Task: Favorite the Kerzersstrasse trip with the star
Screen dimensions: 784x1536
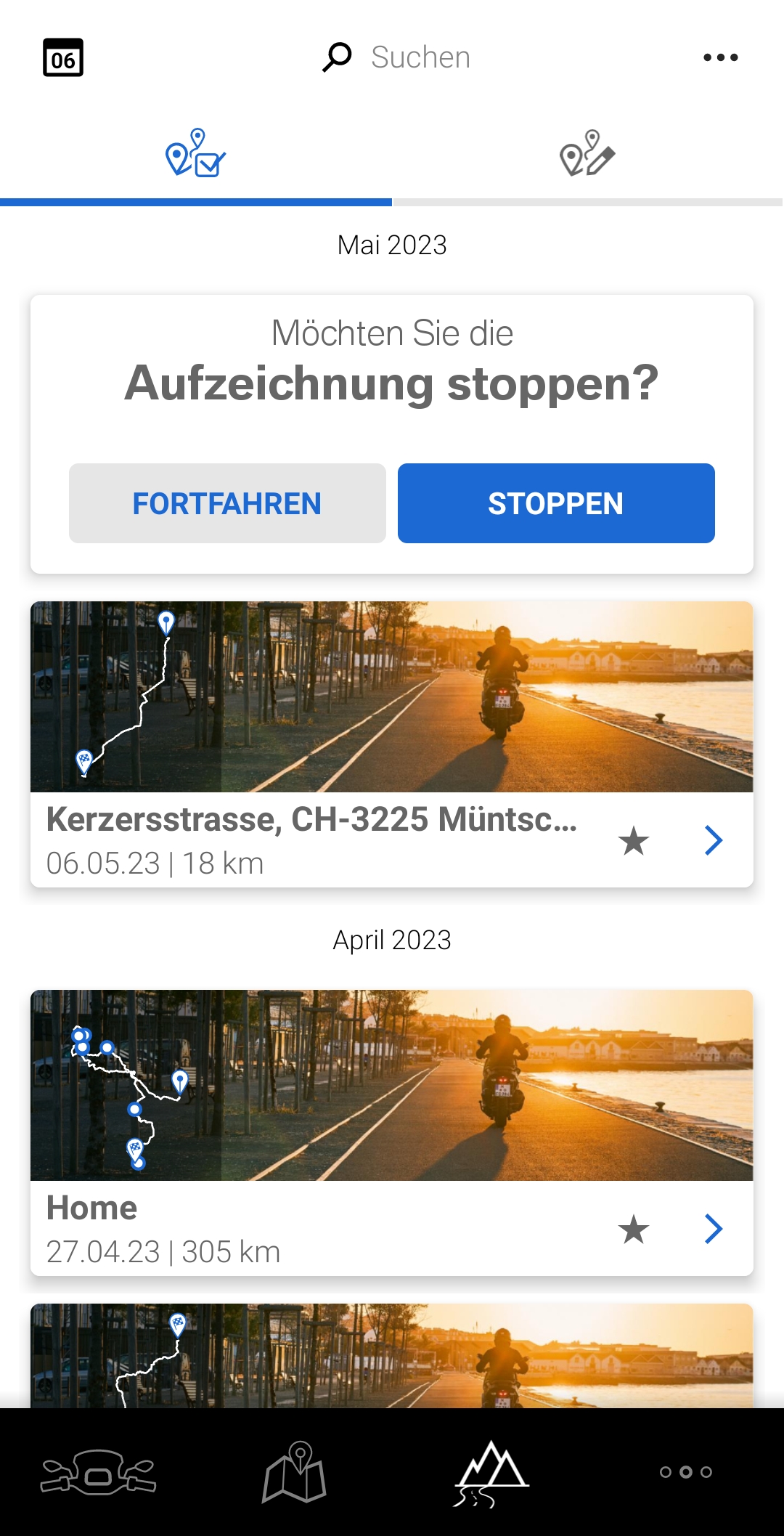Action: 634,841
